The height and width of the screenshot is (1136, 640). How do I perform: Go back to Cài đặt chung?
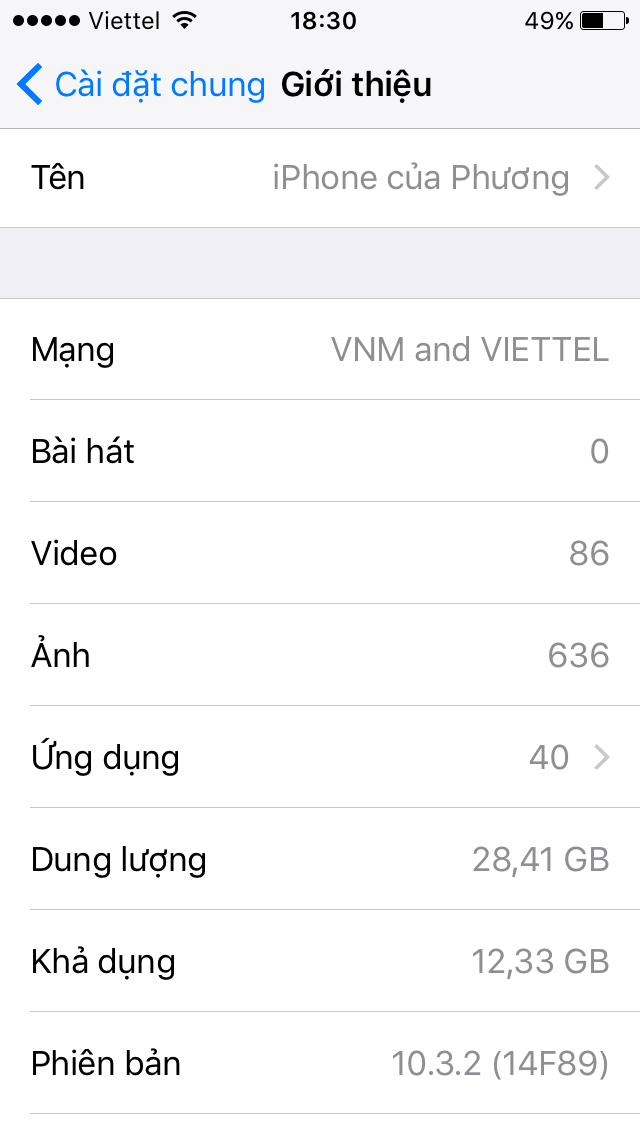coord(140,85)
